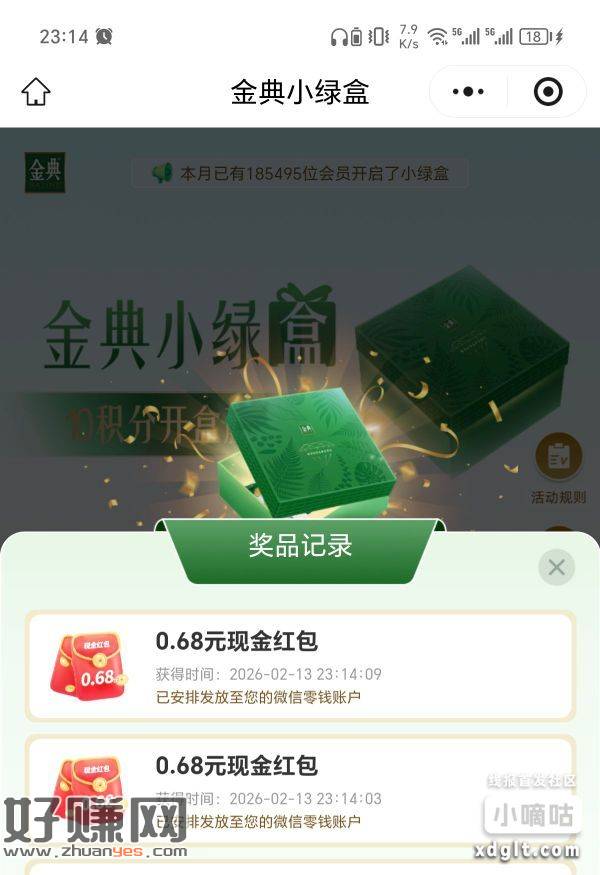Close the 奖品记录 popup

point(556,568)
